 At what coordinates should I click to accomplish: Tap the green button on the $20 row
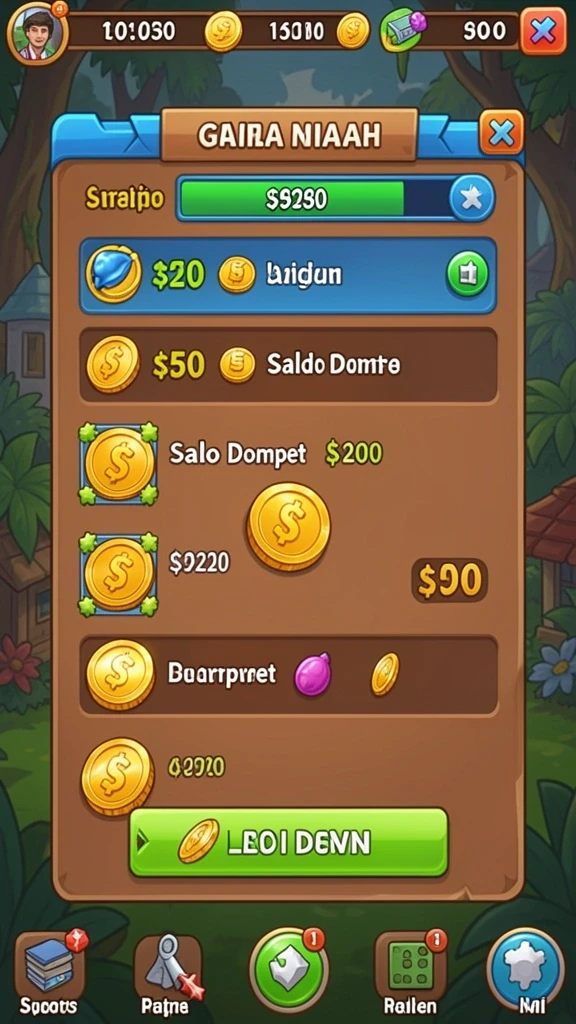467,274
